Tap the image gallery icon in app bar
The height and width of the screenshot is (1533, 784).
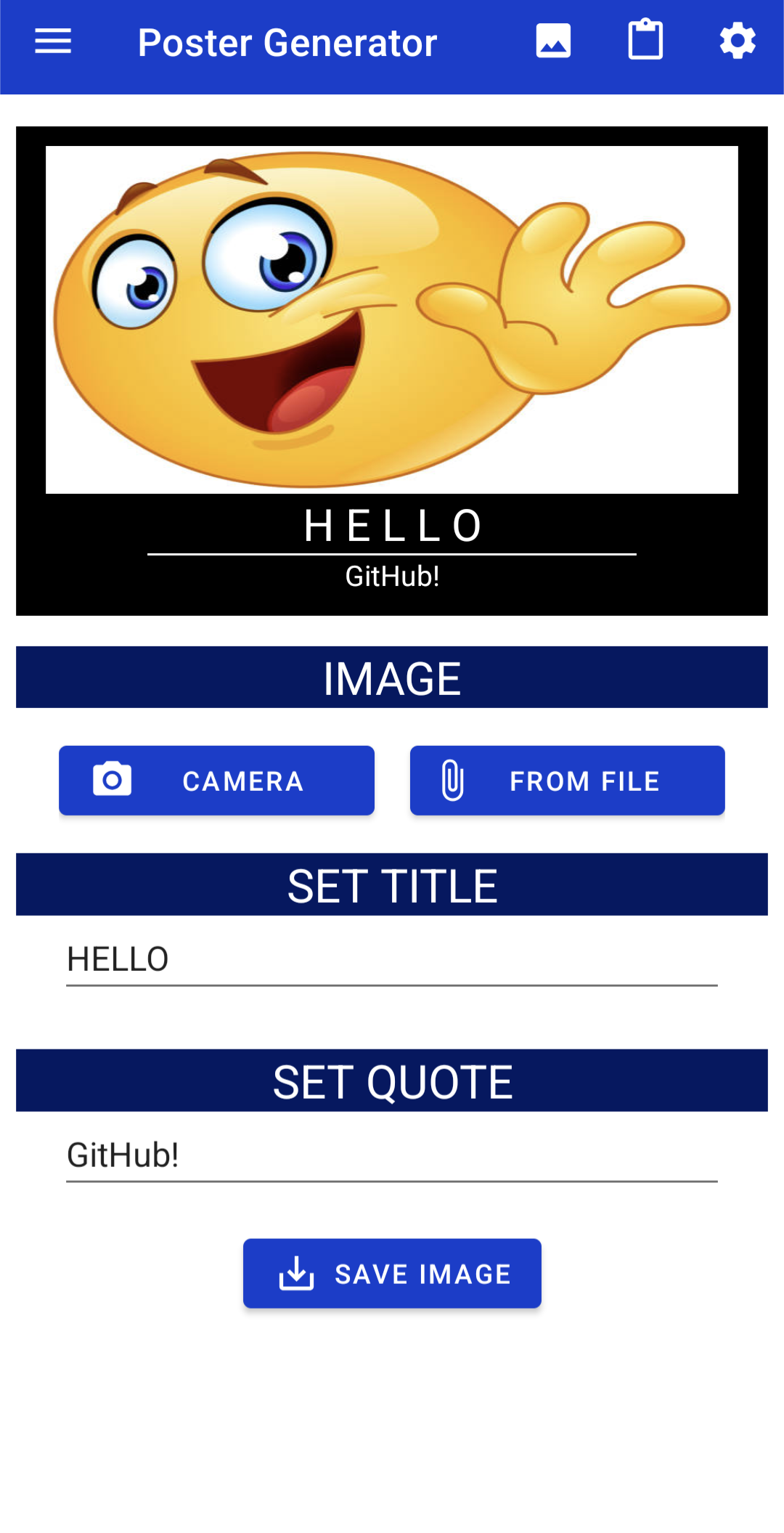point(553,41)
